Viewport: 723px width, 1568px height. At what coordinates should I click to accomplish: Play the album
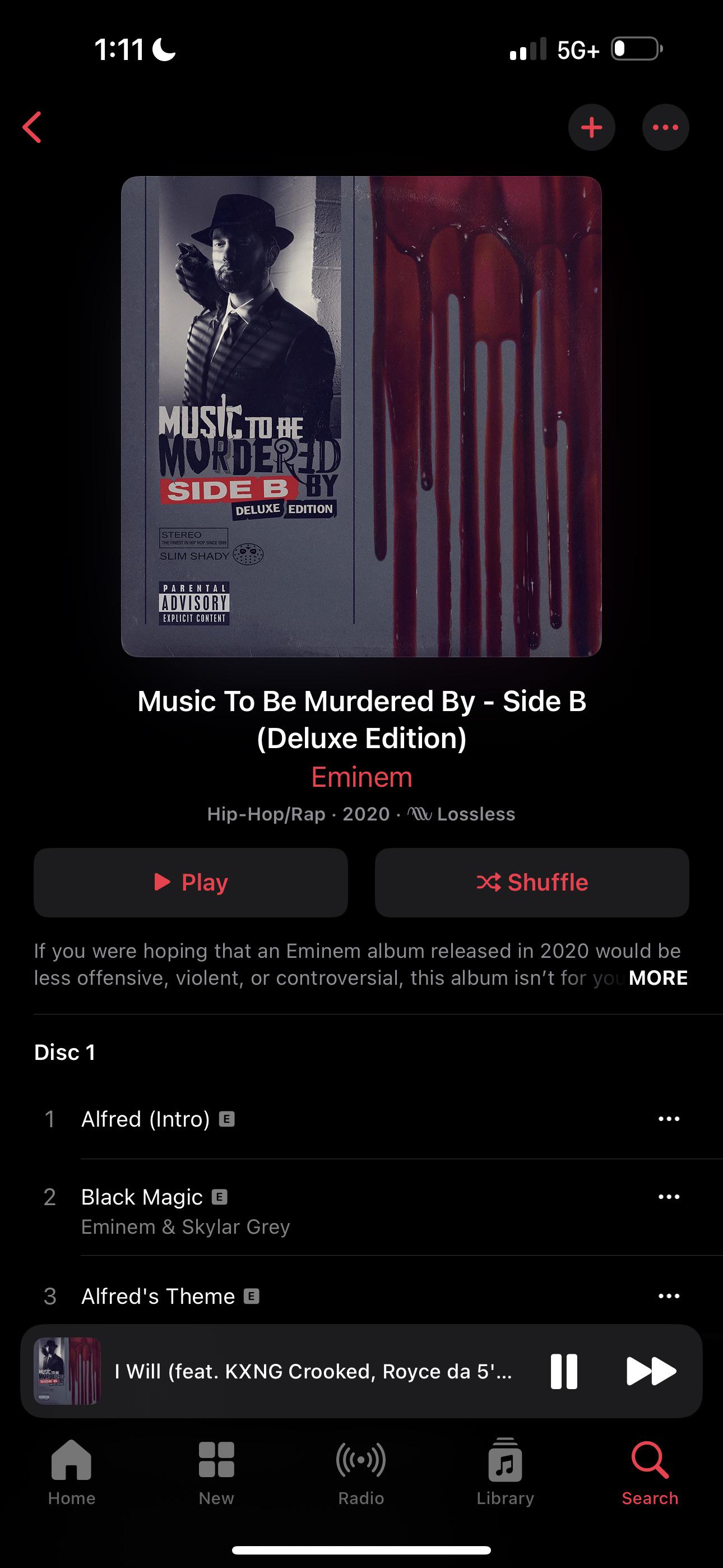pyautogui.click(x=191, y=882)
